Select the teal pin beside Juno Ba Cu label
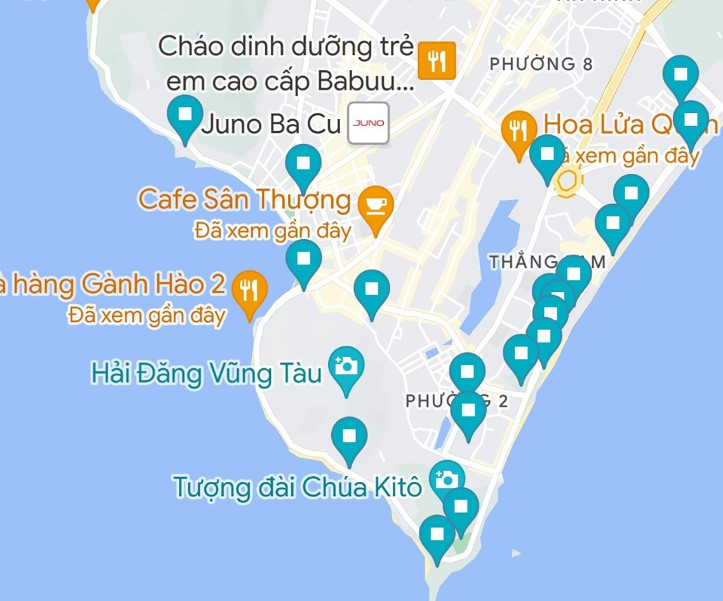This screenshot has width=723, height=601. tap(185, 115)
